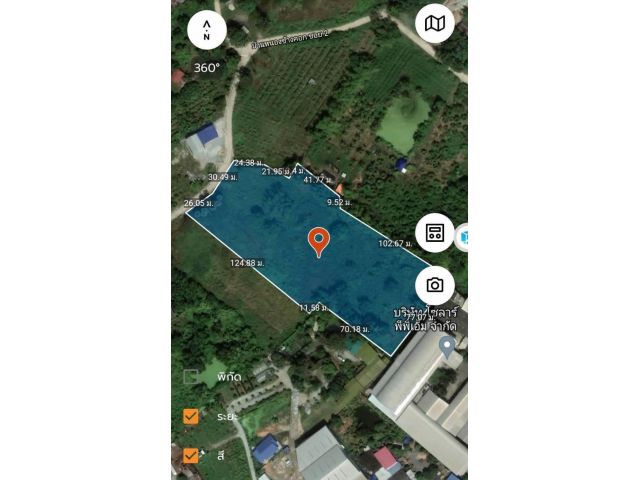Screen dimensions: 640x480
Task: Uncheck the สี color checkbox
Action: 191,455
